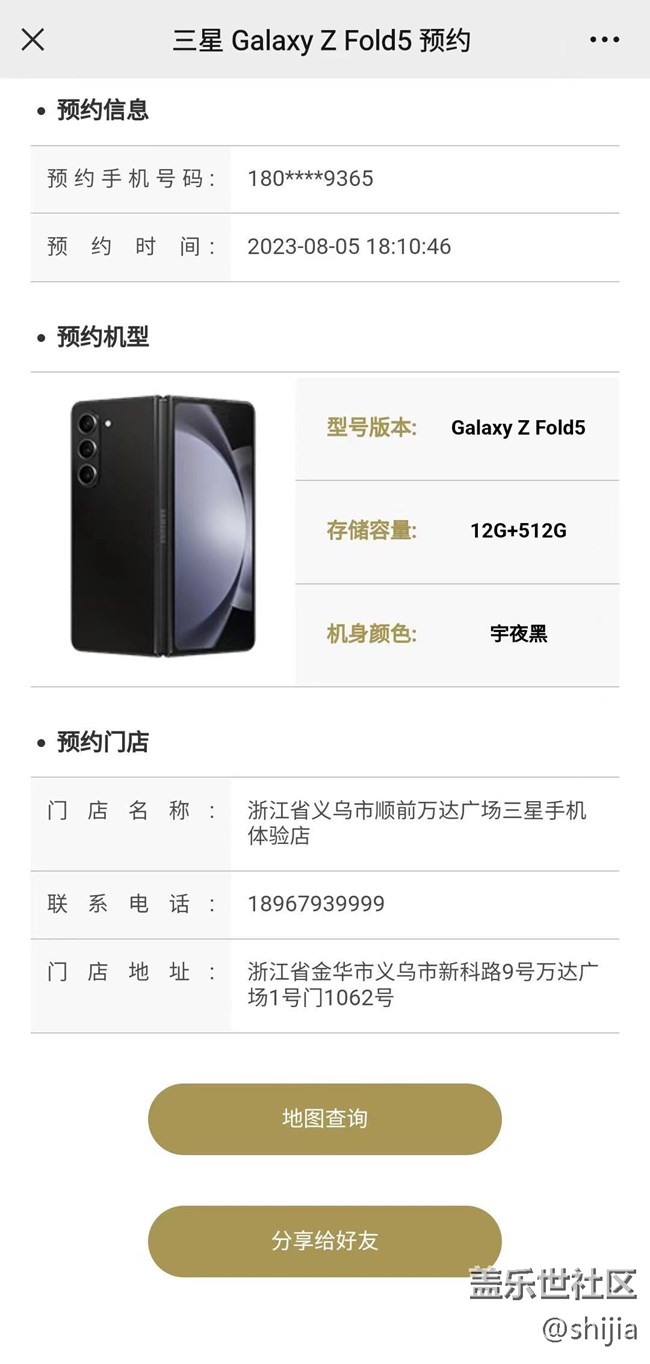The image size is (650, 1364).
Task: Tap the 地图查询 button
Action: click(325, 1119)
